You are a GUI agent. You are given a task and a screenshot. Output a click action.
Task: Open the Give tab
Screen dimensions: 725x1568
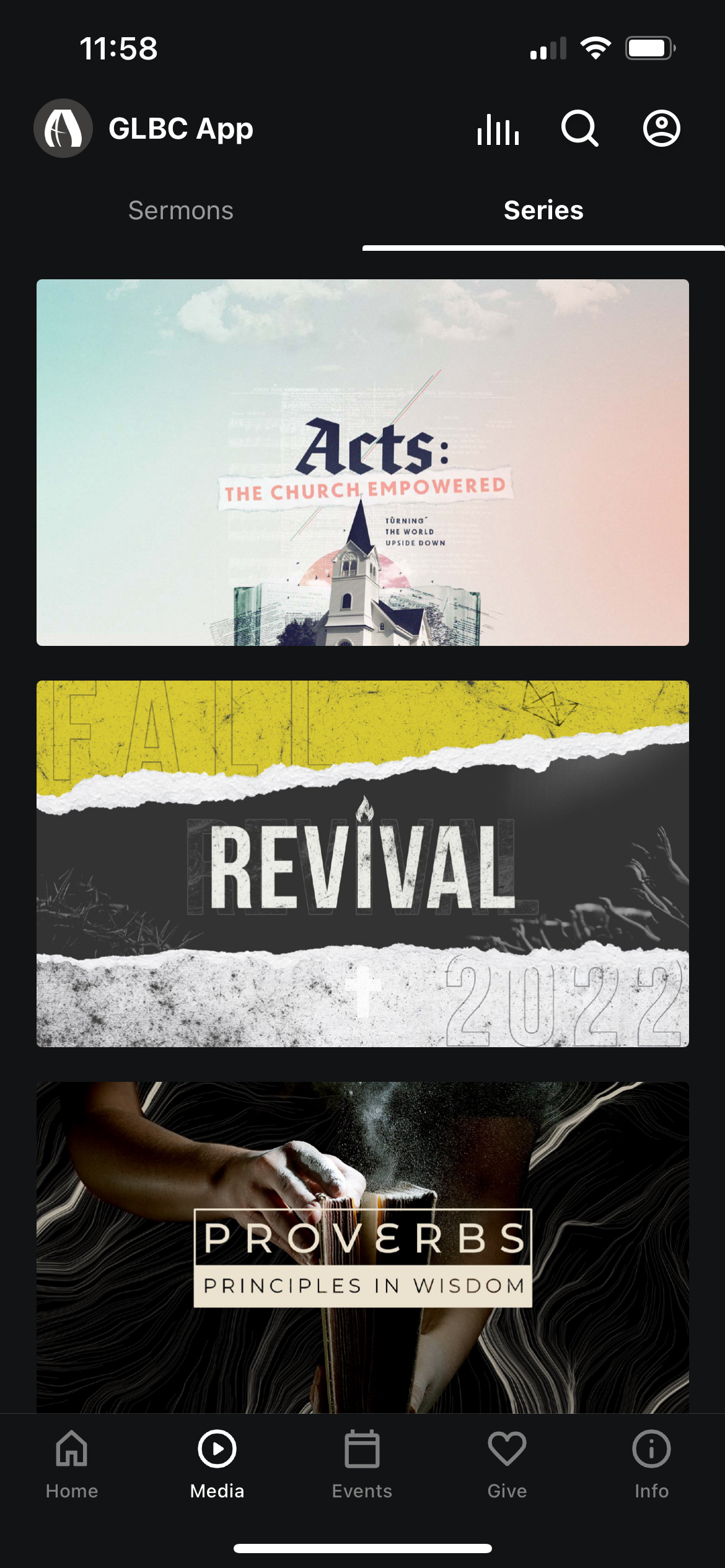507,1465
